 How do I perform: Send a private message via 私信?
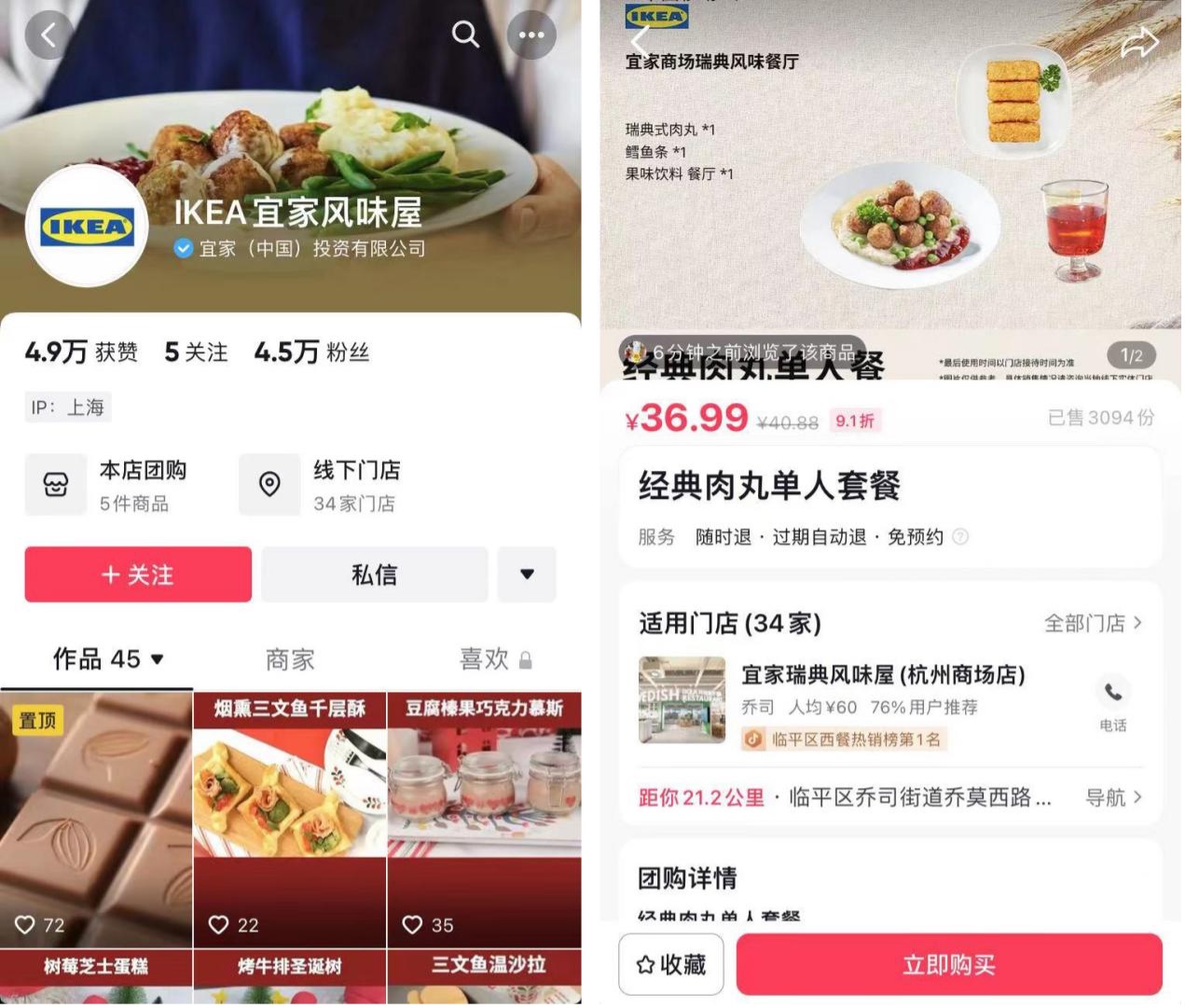(374, 574)
